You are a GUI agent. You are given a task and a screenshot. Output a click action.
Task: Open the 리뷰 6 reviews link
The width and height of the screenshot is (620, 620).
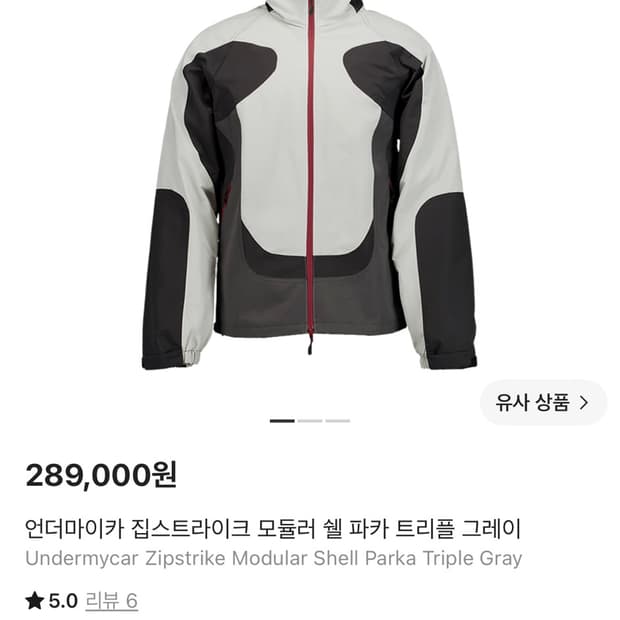click(x=112, y=601)
